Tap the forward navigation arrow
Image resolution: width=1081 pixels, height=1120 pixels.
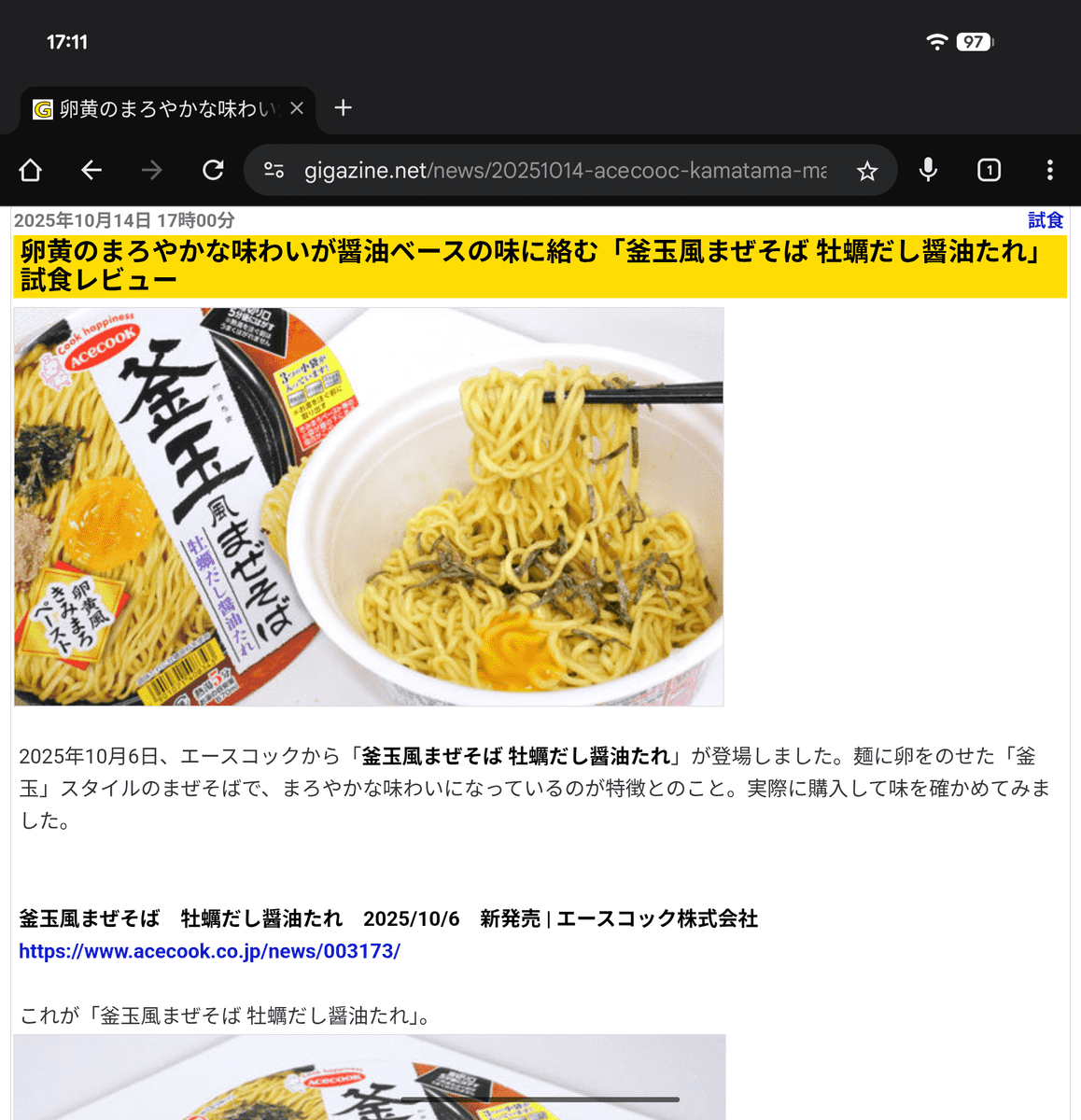point(152,170)
